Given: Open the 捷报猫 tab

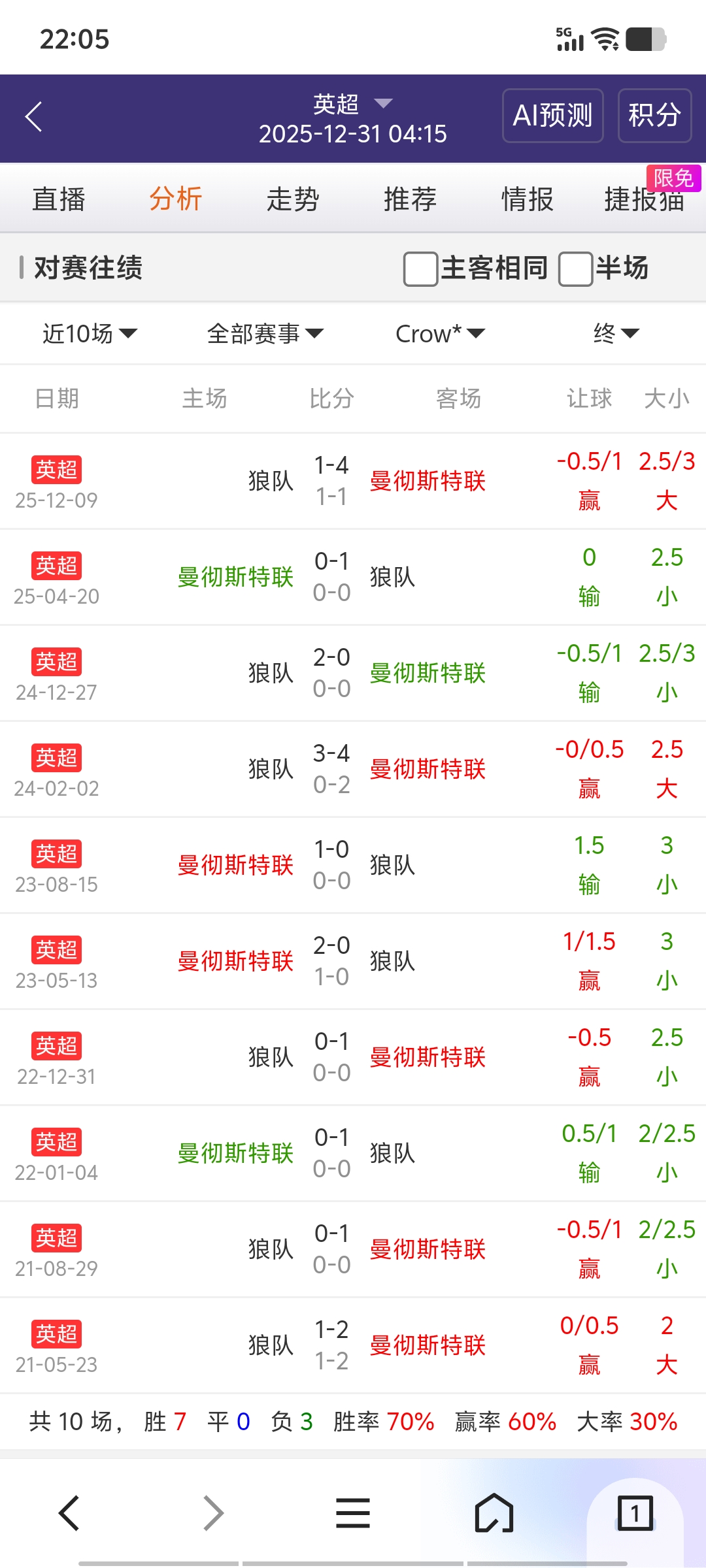Looking at the screenshot, I should pos(644,199).
